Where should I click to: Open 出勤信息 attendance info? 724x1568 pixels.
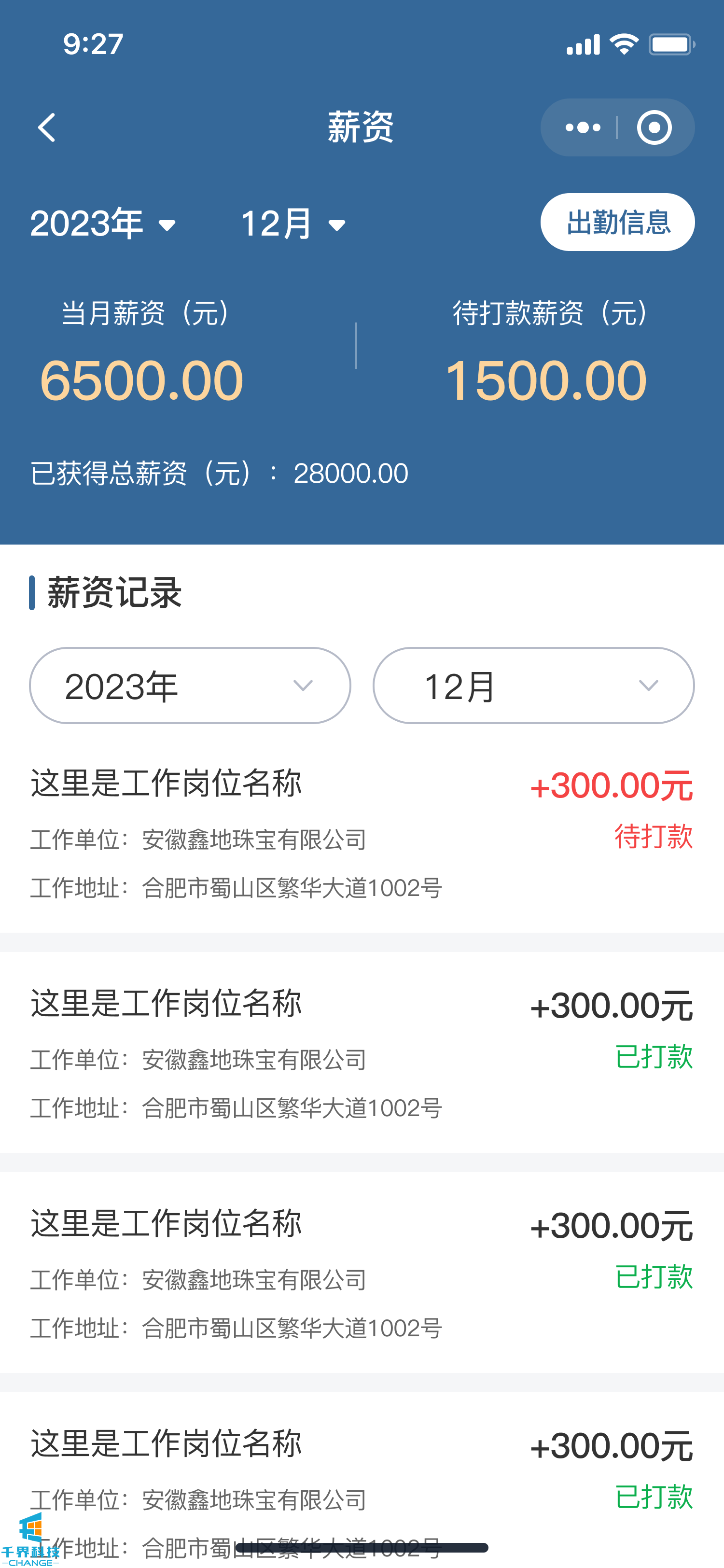click(x=617, y=222)
